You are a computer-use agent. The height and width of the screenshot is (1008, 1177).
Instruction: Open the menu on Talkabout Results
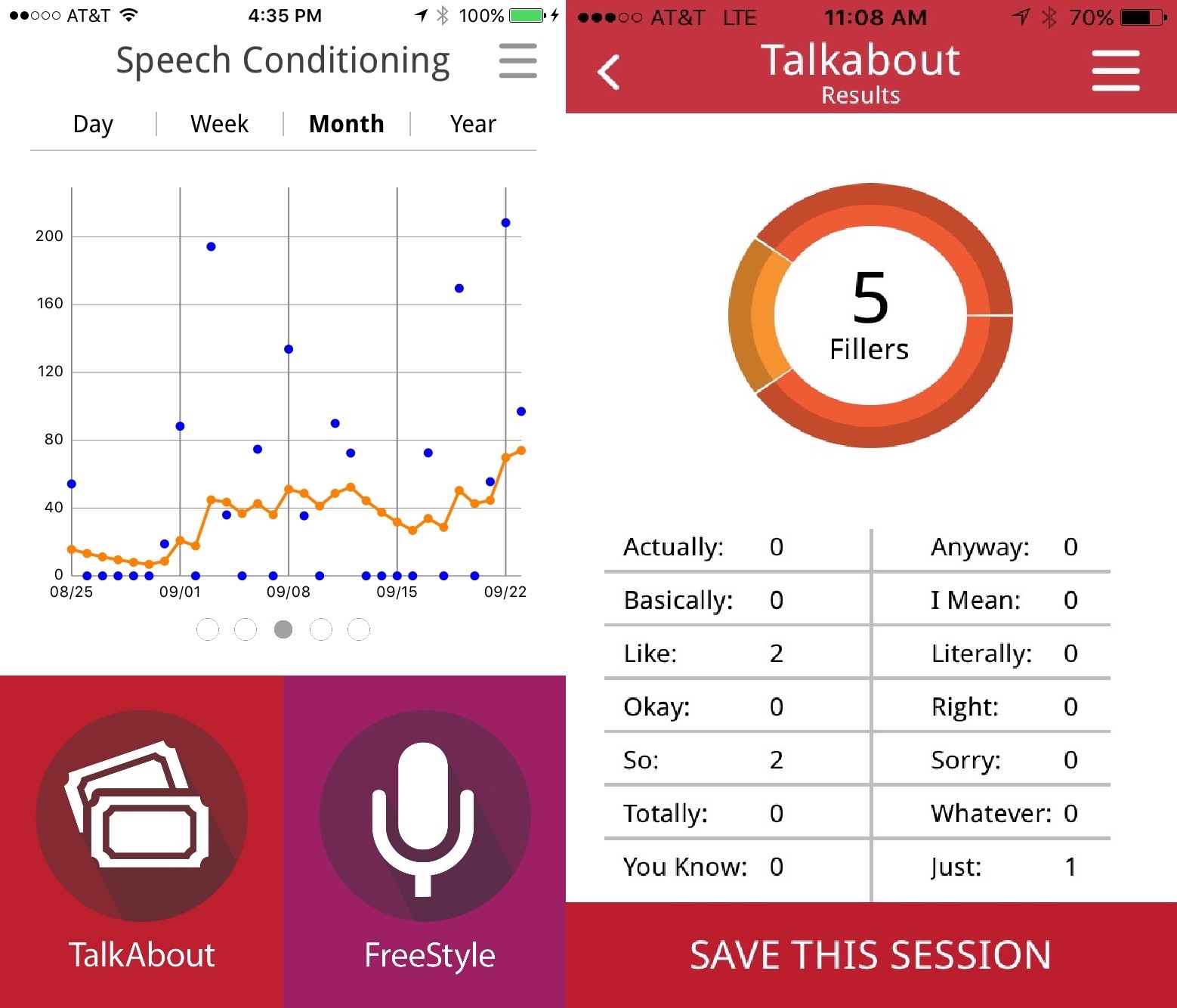click(1115, 71)
